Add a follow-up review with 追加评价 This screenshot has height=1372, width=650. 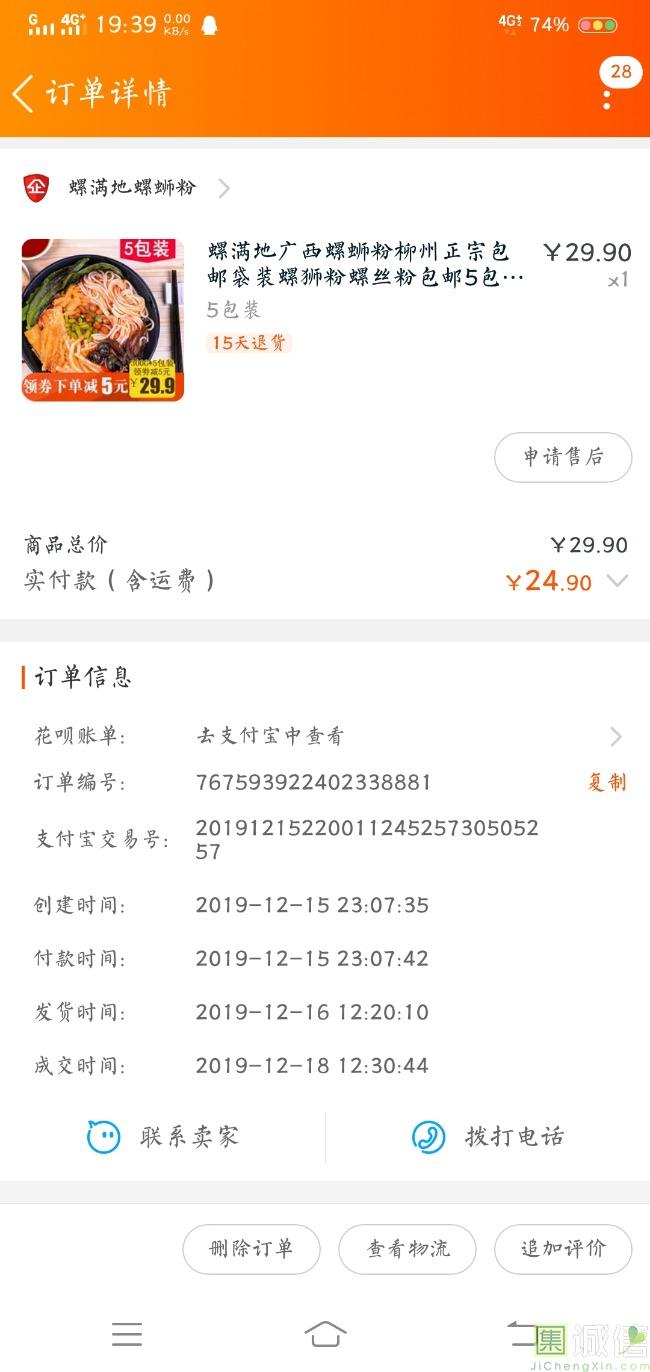click(x=563, y=1249)
